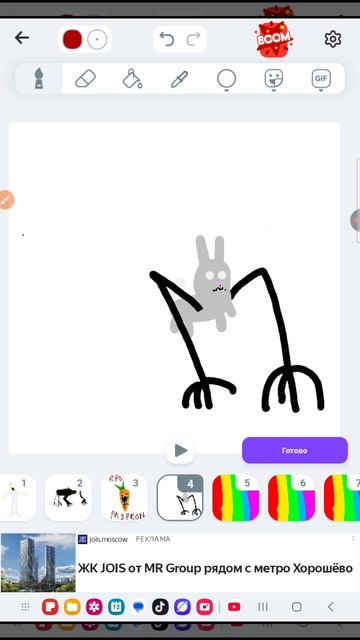Select the brush tool
Screen dimensions: 360x640
pos(39,78)
